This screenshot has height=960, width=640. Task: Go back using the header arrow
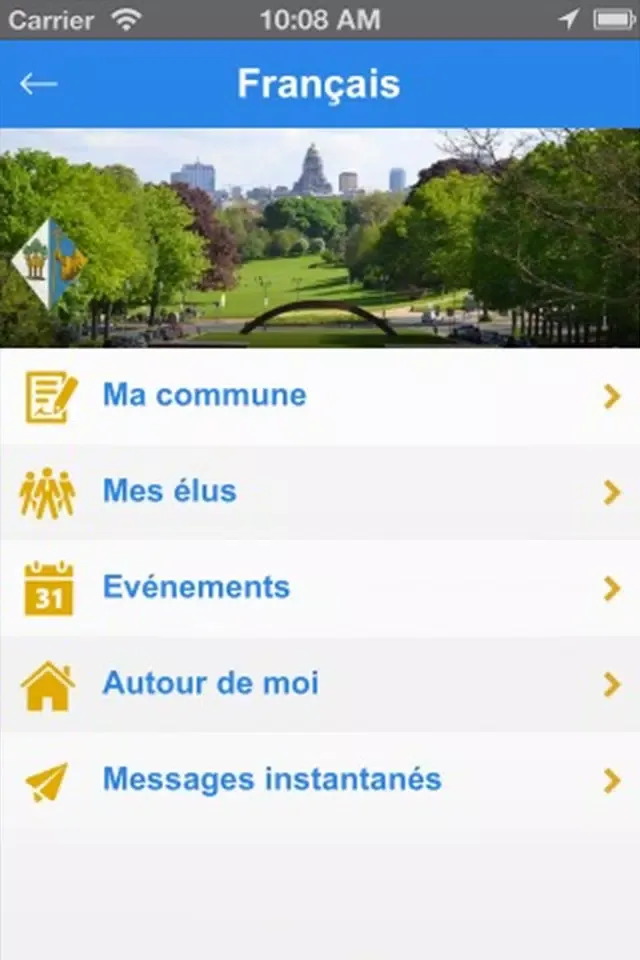pos(38,84)
